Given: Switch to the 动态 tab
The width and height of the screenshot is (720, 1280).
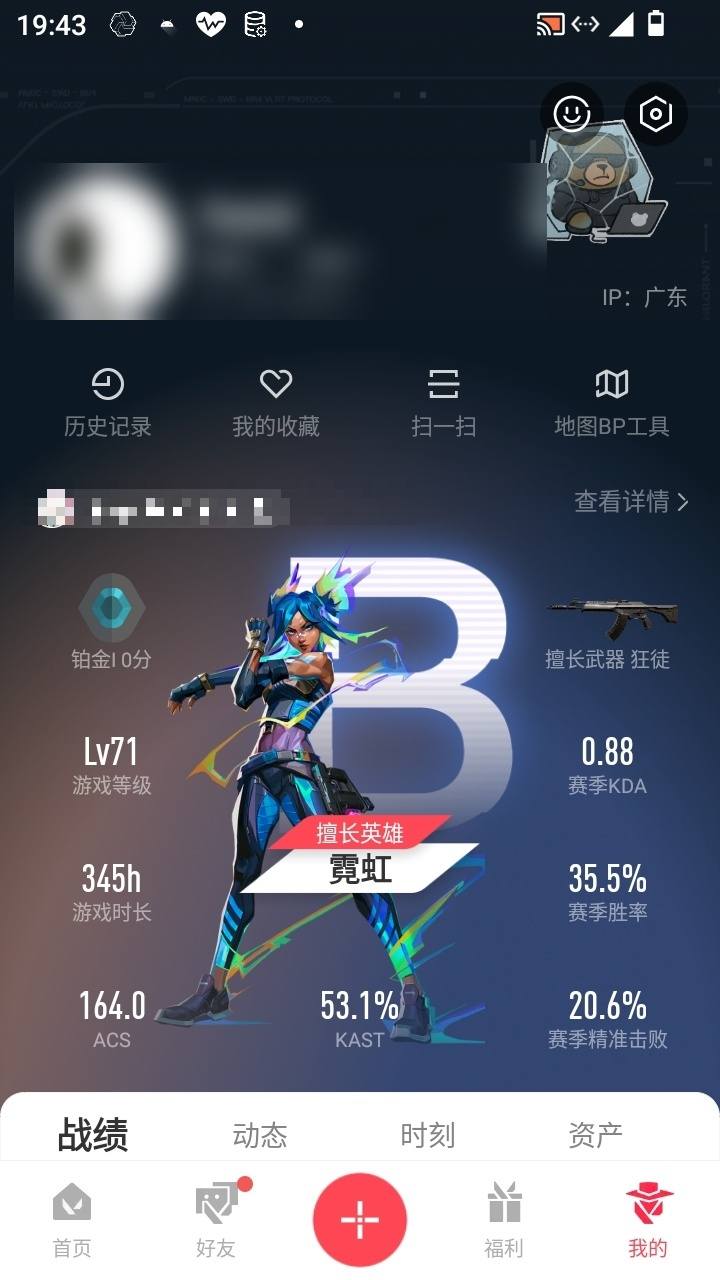Looking at the screenshot, I should point(260,1135).
